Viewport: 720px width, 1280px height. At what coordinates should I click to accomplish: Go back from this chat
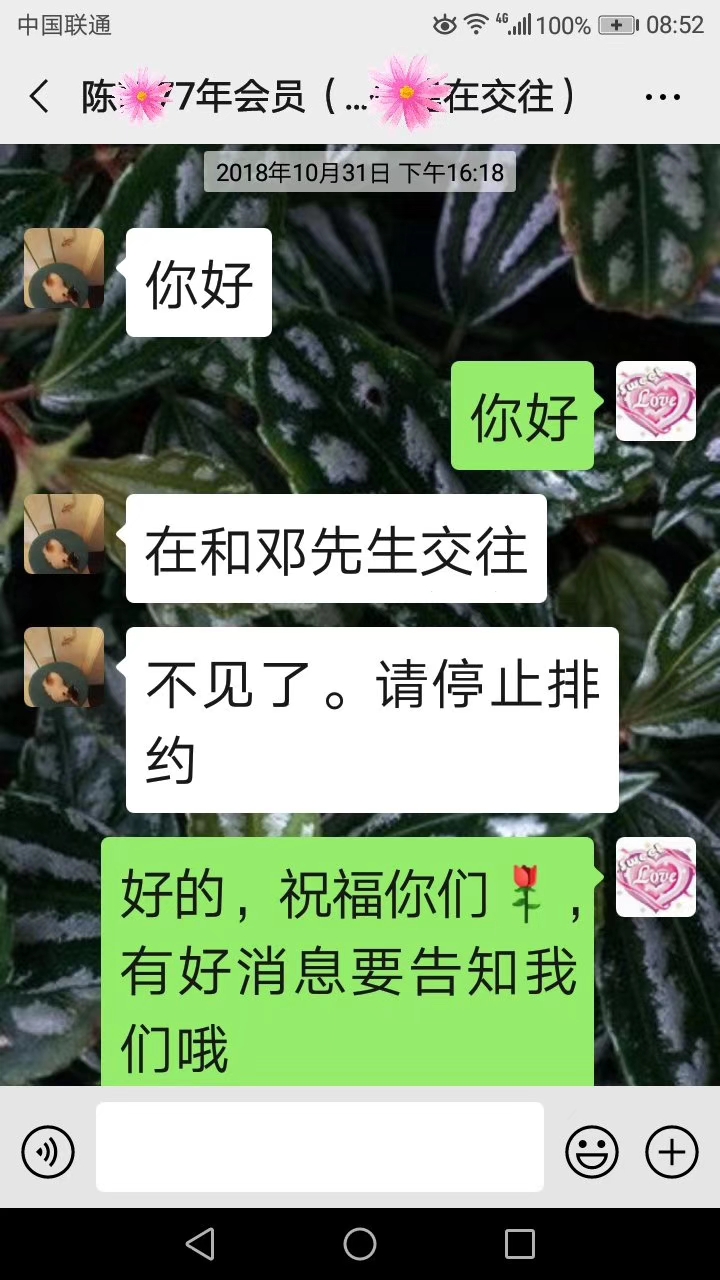click(39, 97)
